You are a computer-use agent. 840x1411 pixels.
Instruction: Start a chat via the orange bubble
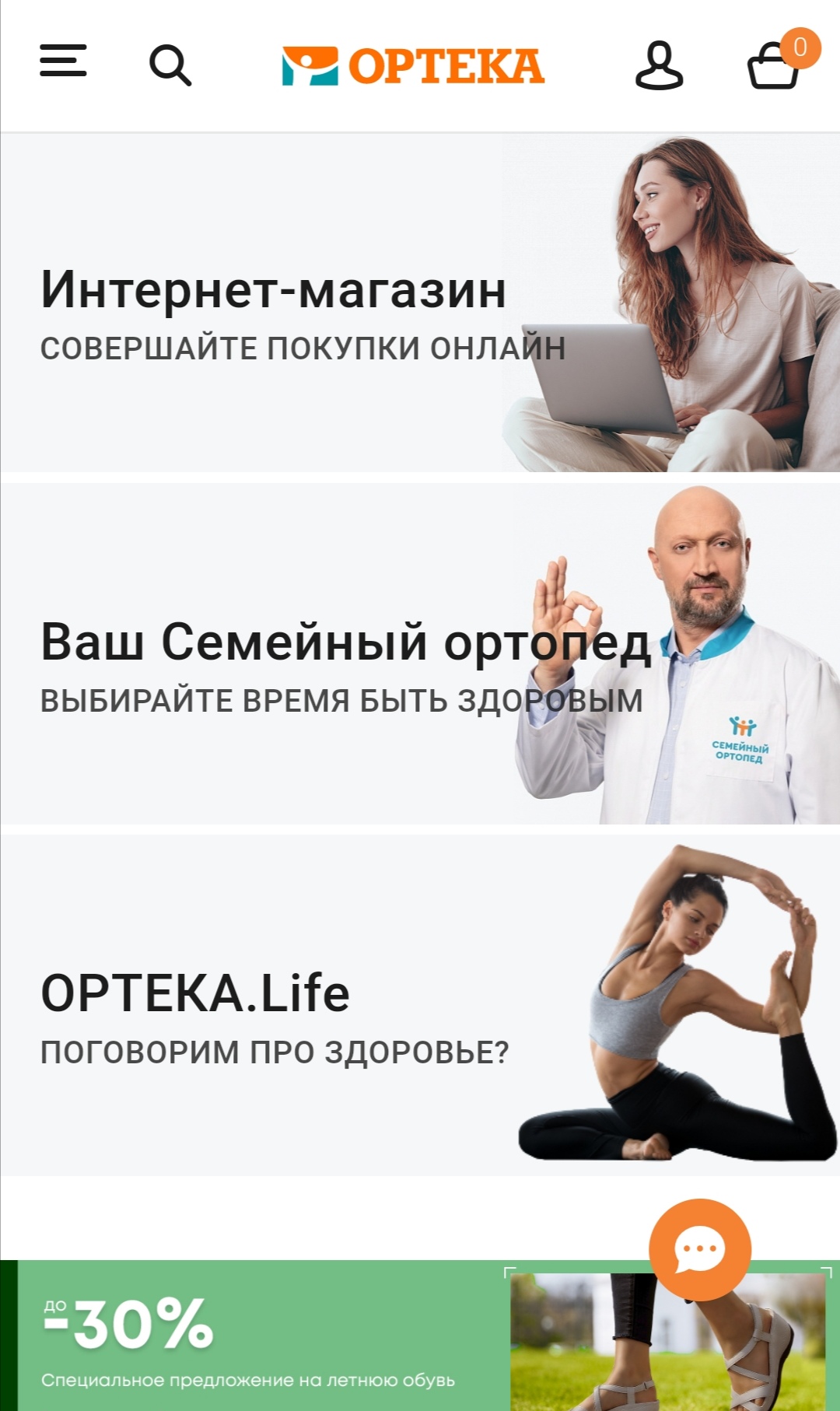[700, 1250]
